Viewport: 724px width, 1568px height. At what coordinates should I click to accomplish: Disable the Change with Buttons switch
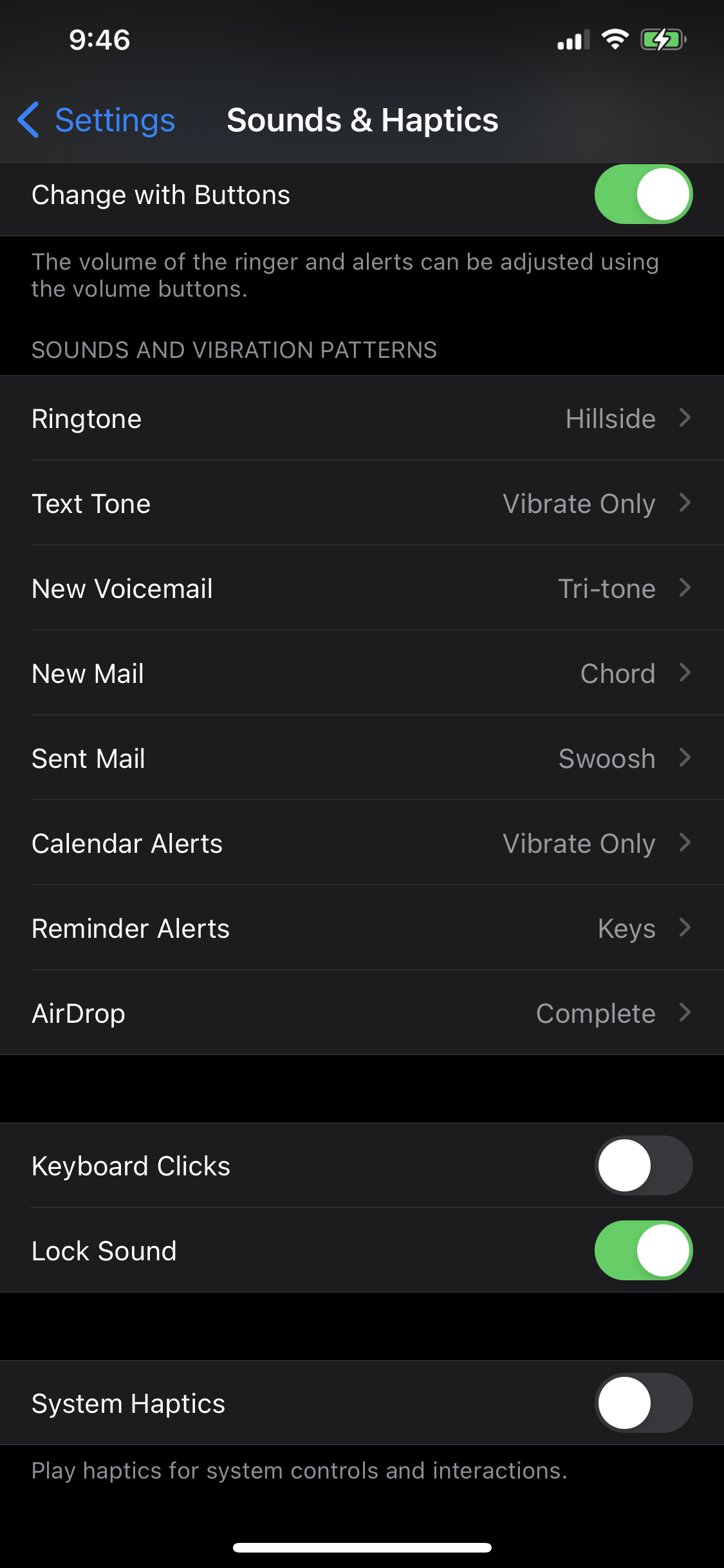click(x=643, y=194)
